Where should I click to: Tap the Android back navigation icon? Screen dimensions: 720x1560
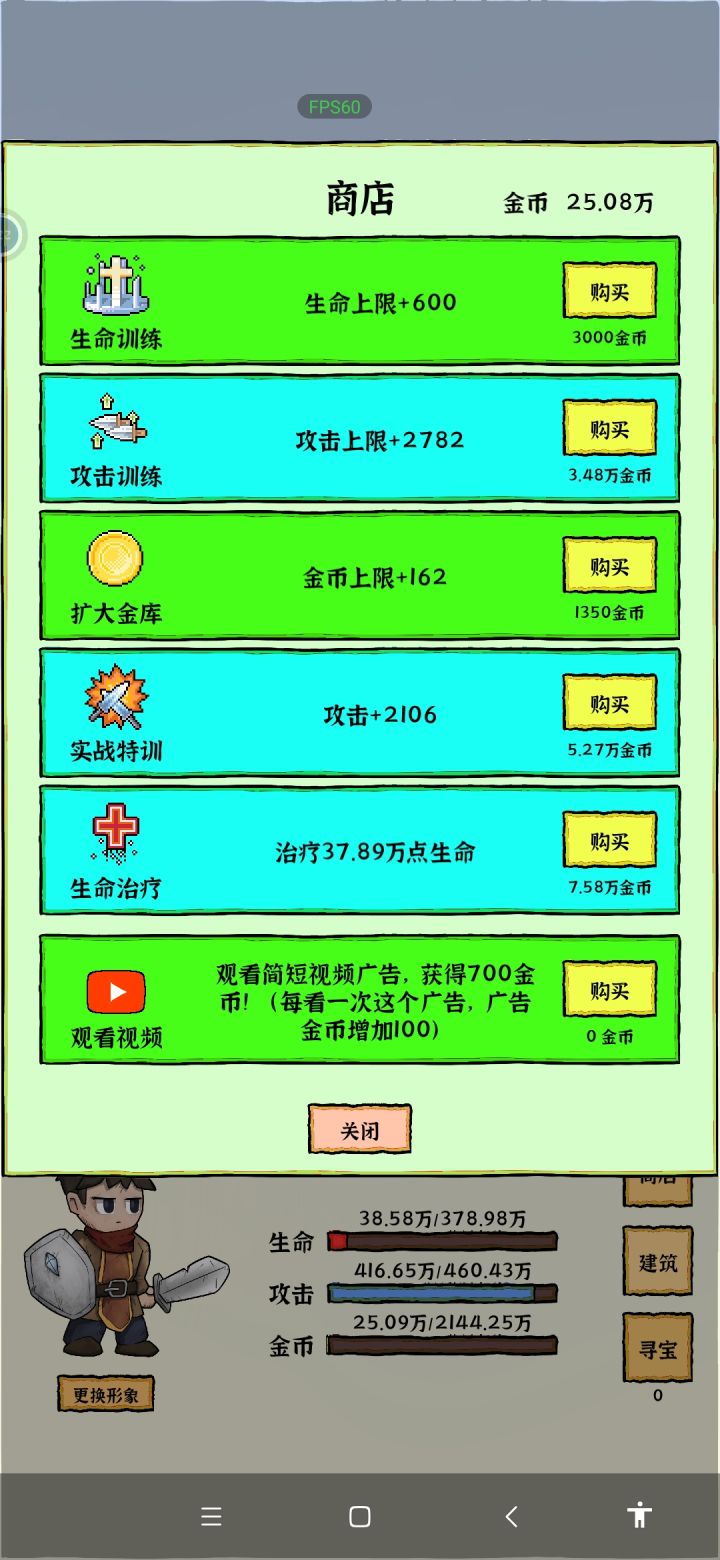click(512, 1516)
